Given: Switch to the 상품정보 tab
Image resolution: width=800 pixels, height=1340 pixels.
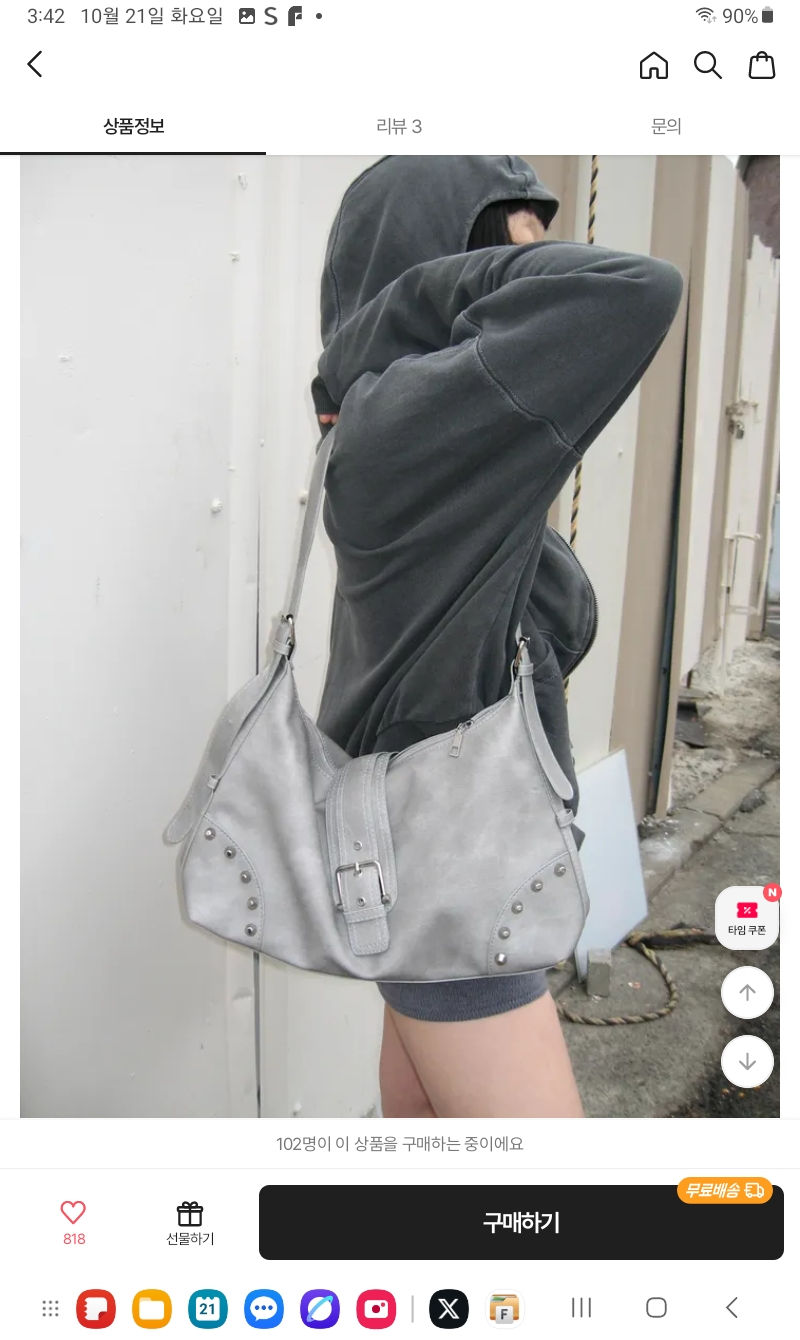Looking at the screenshot, I should (133, 126).
